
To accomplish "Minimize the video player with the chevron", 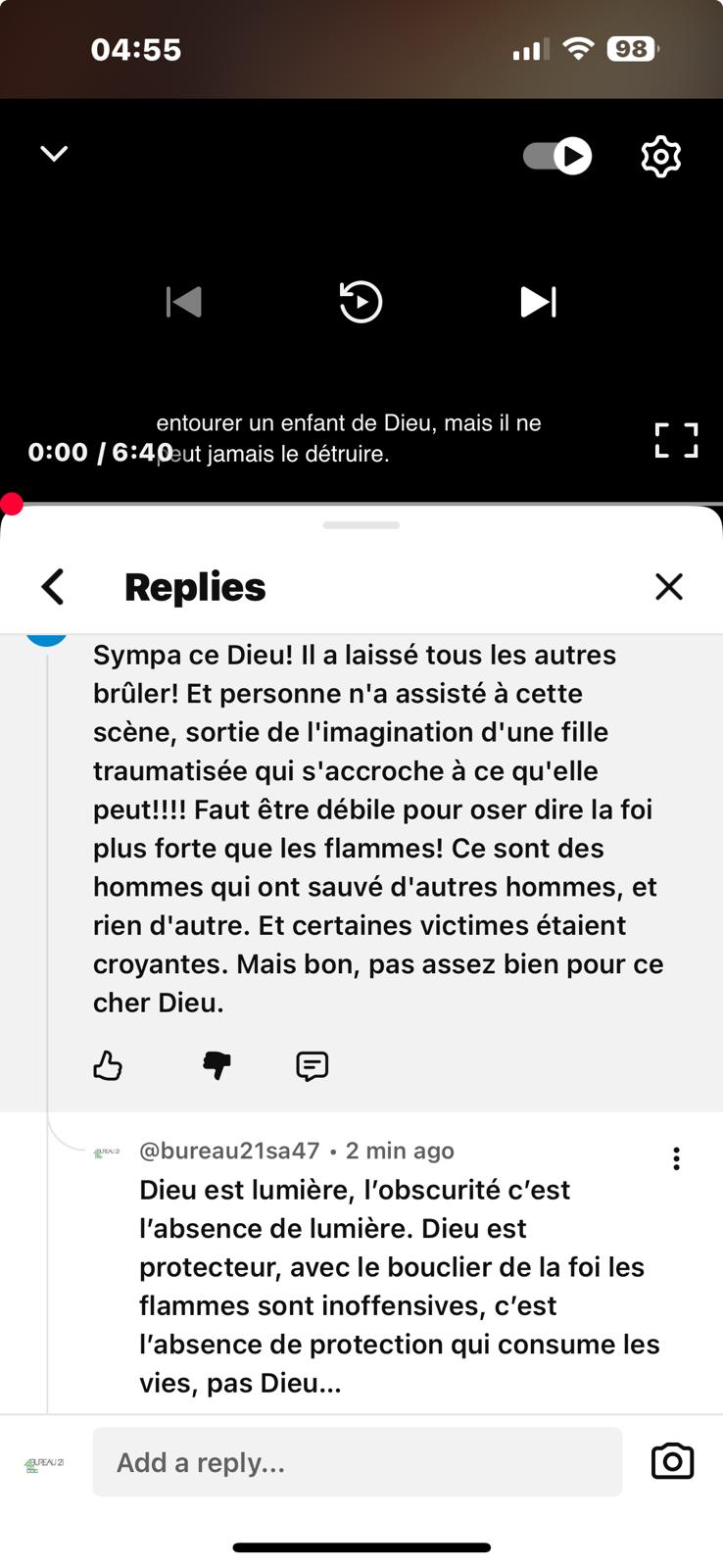I will point(54,154).
